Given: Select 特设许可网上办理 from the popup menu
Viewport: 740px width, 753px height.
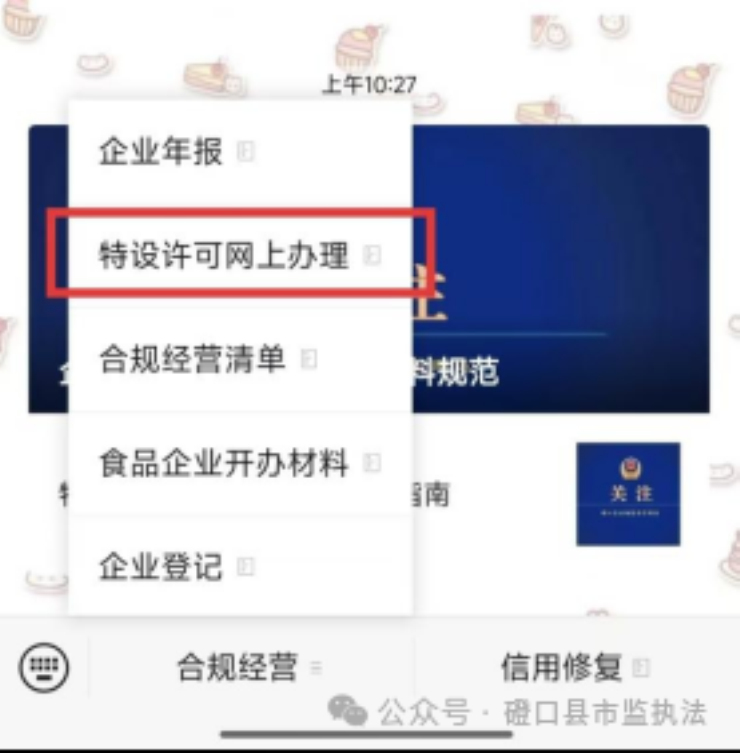Looking at the screenshot, I should [223, 255].
